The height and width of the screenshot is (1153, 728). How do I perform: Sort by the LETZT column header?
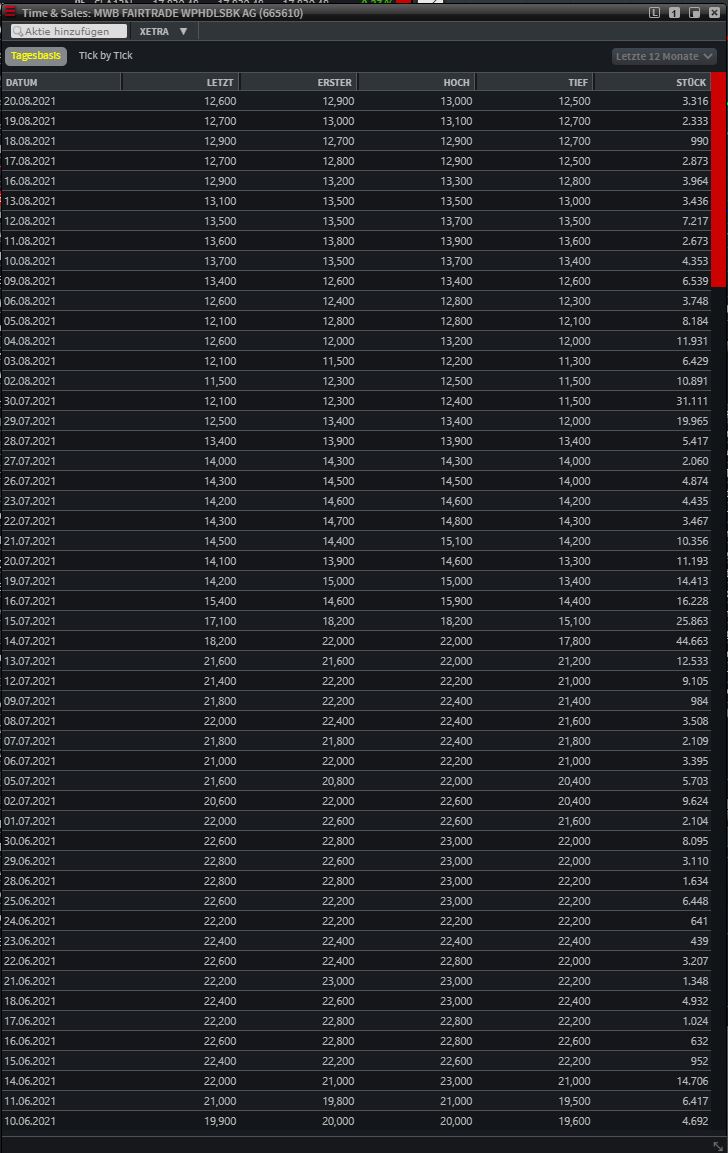[220, 82]
